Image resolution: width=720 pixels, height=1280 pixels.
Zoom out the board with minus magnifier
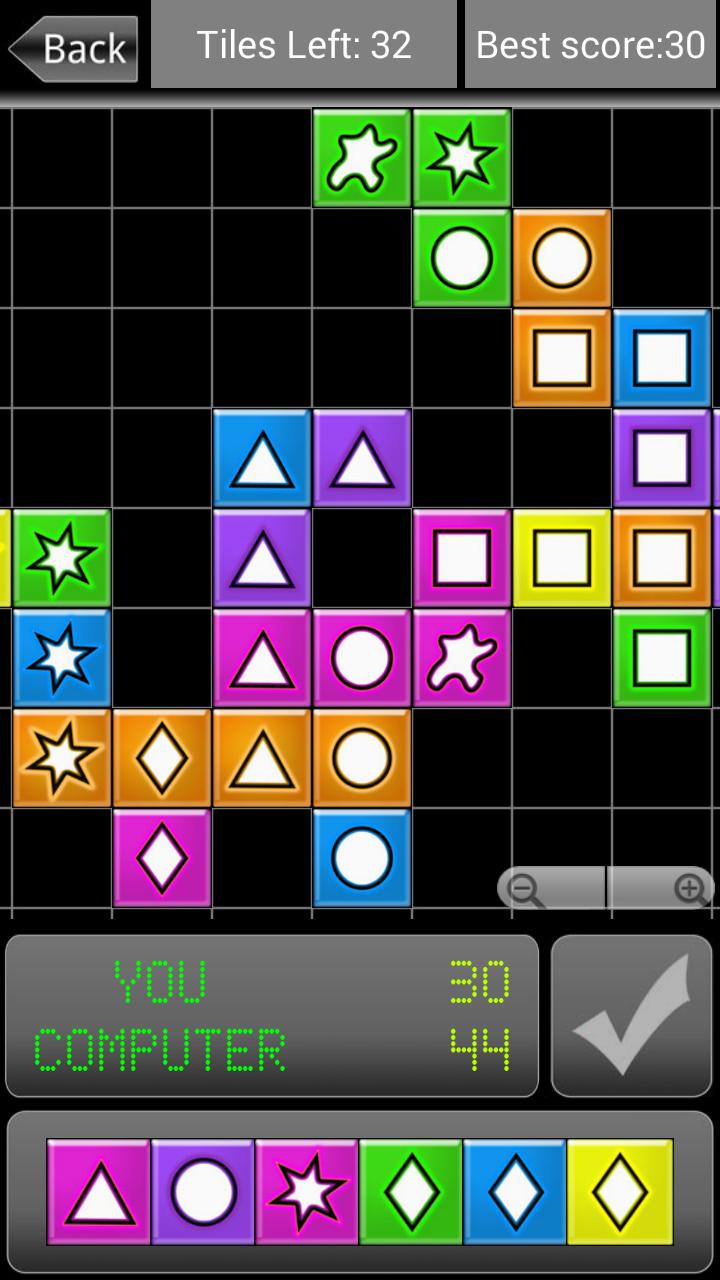(526, 889)
